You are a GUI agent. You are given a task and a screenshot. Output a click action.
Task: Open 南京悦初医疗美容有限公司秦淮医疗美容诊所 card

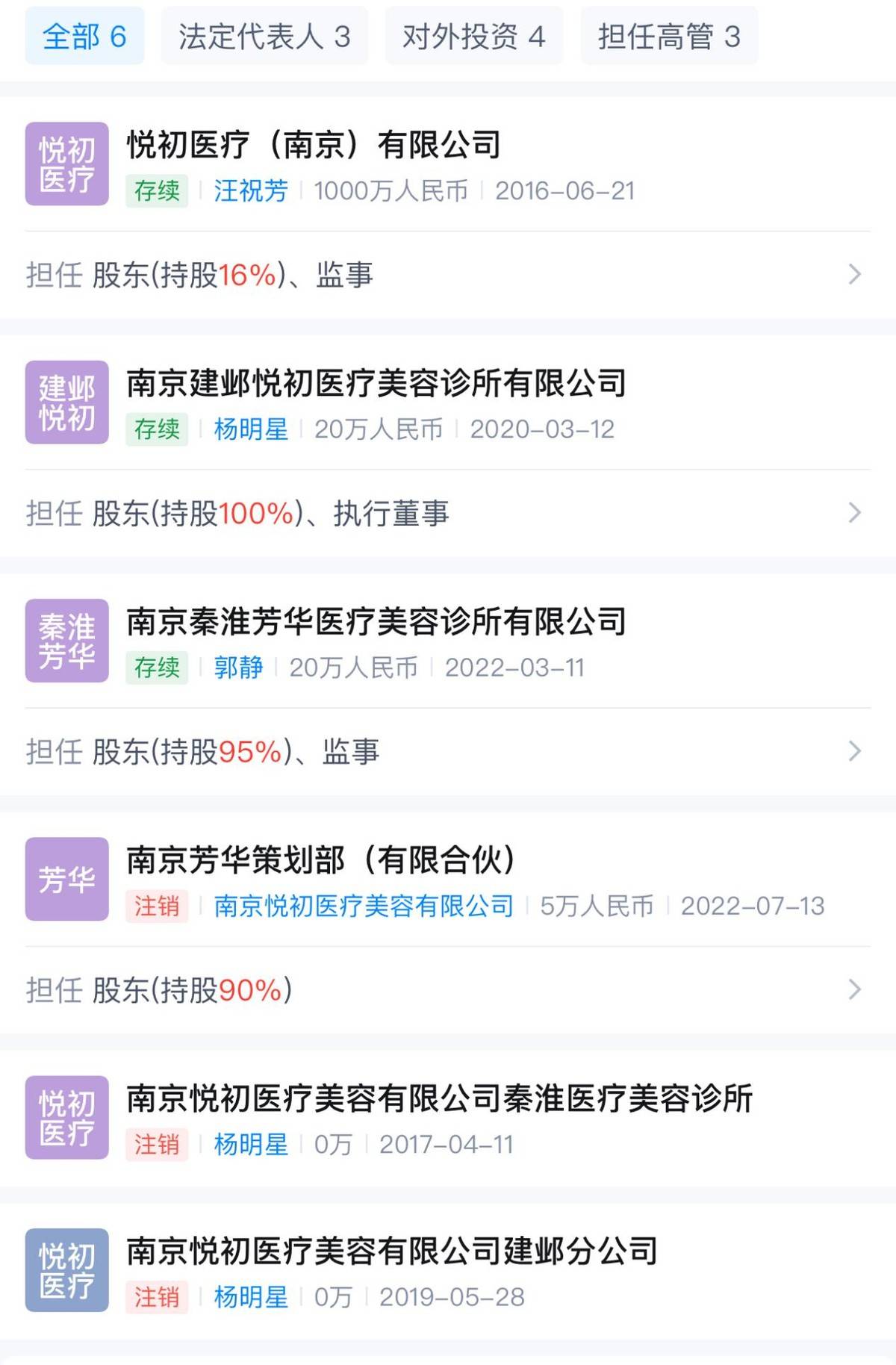tap(439, 1098)
